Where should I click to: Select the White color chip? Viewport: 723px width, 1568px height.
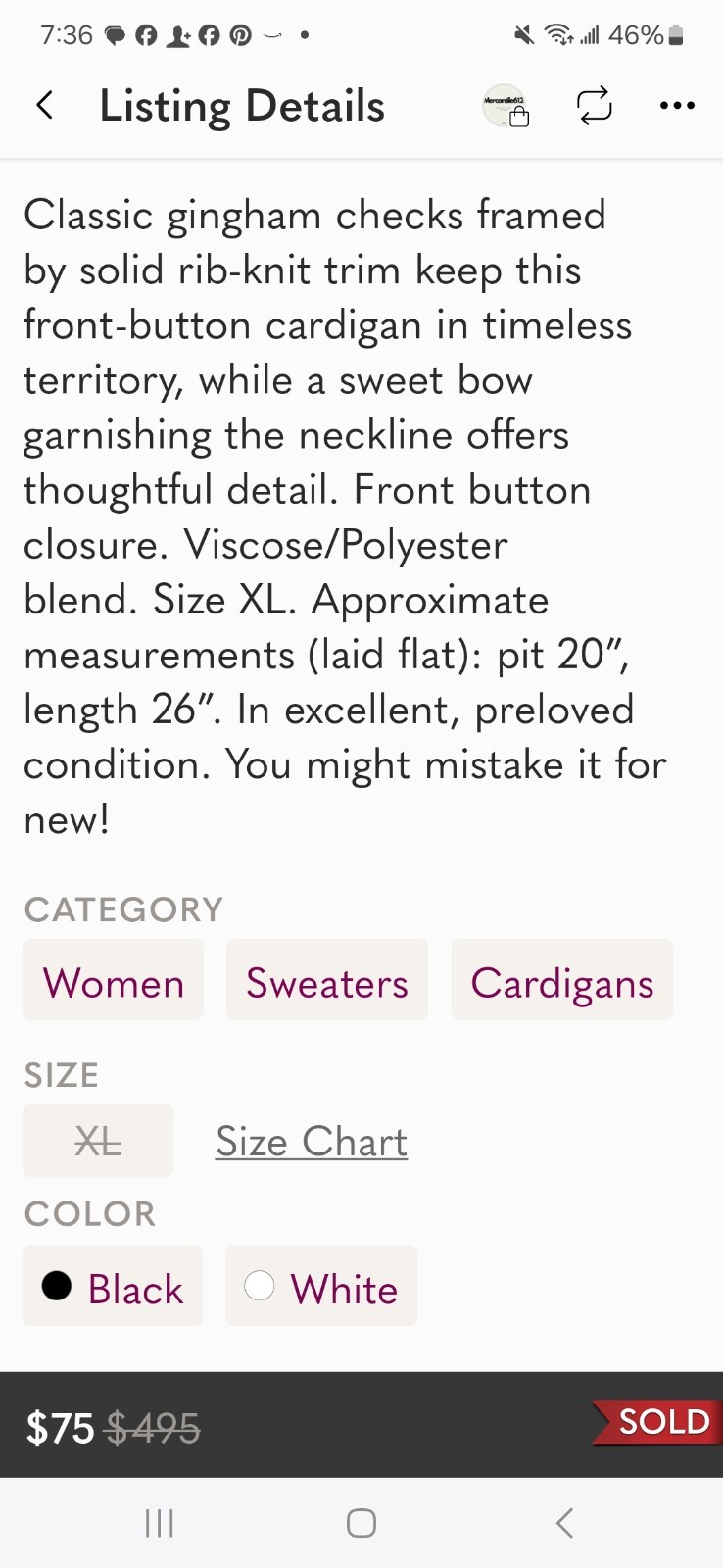pyautogui.click(x=321, y=1287)
